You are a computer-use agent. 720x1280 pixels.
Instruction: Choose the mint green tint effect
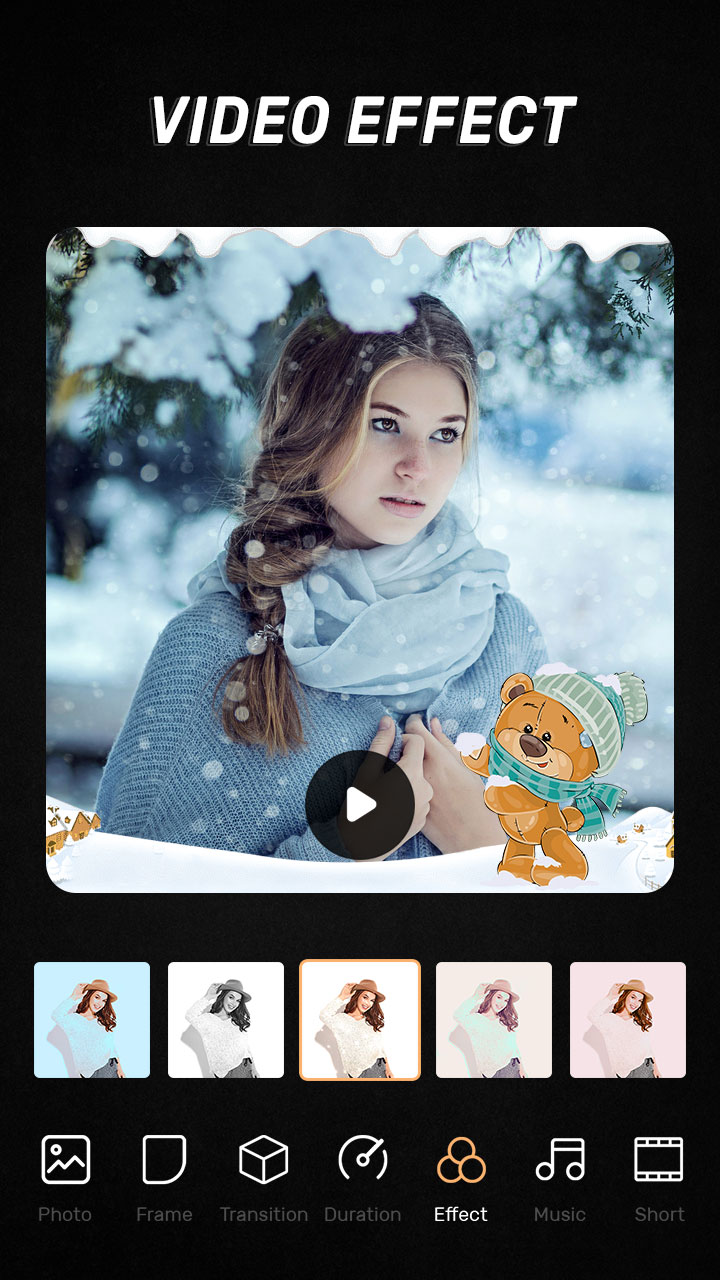(494, 1020)
